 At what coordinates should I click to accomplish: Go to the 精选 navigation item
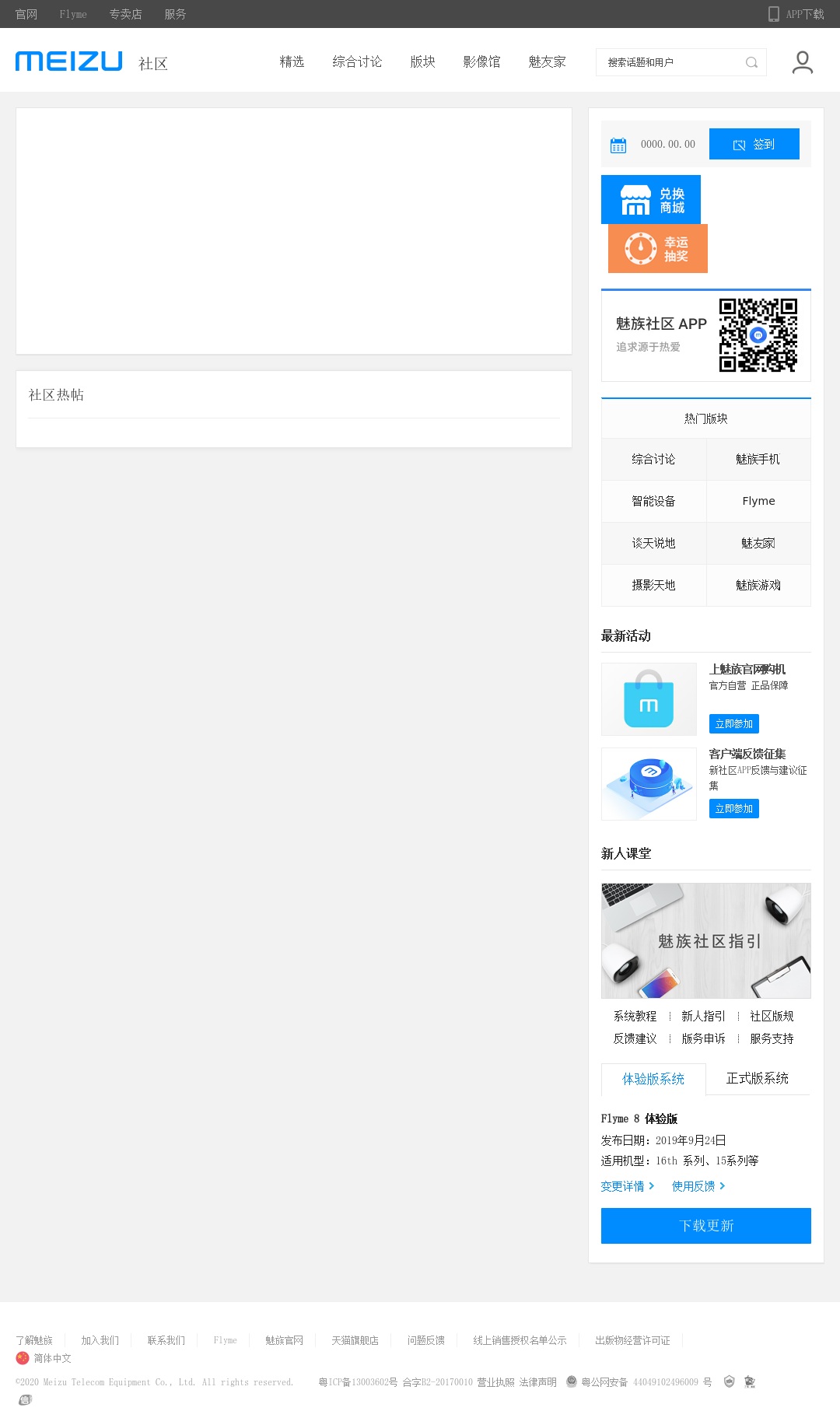[x=292, y=61]
